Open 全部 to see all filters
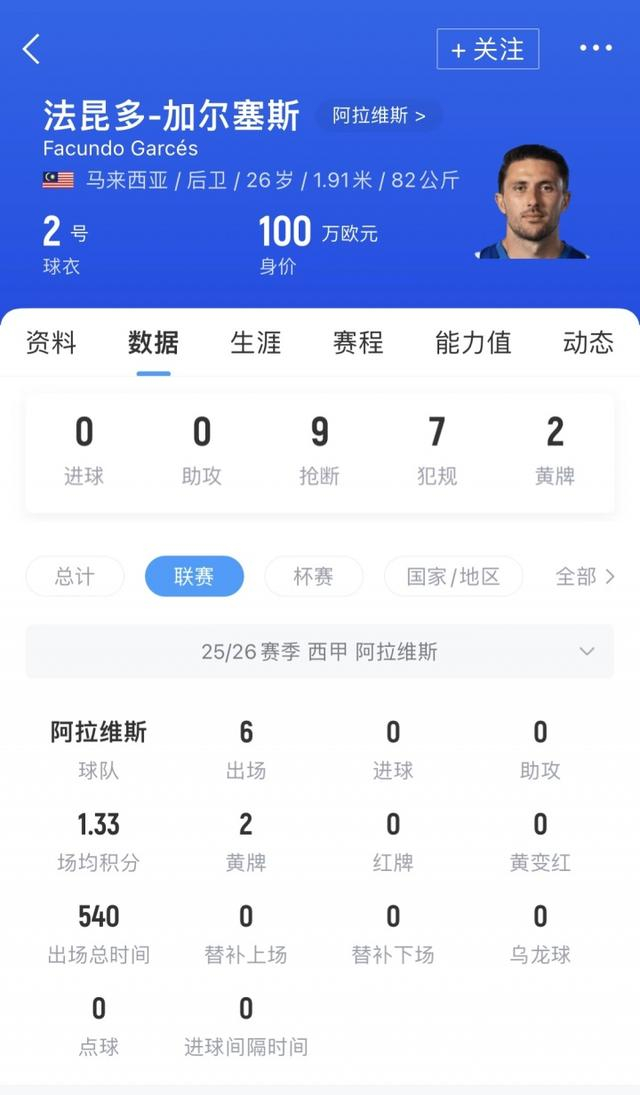The image size is (640, 1095). tap(585, 577)
